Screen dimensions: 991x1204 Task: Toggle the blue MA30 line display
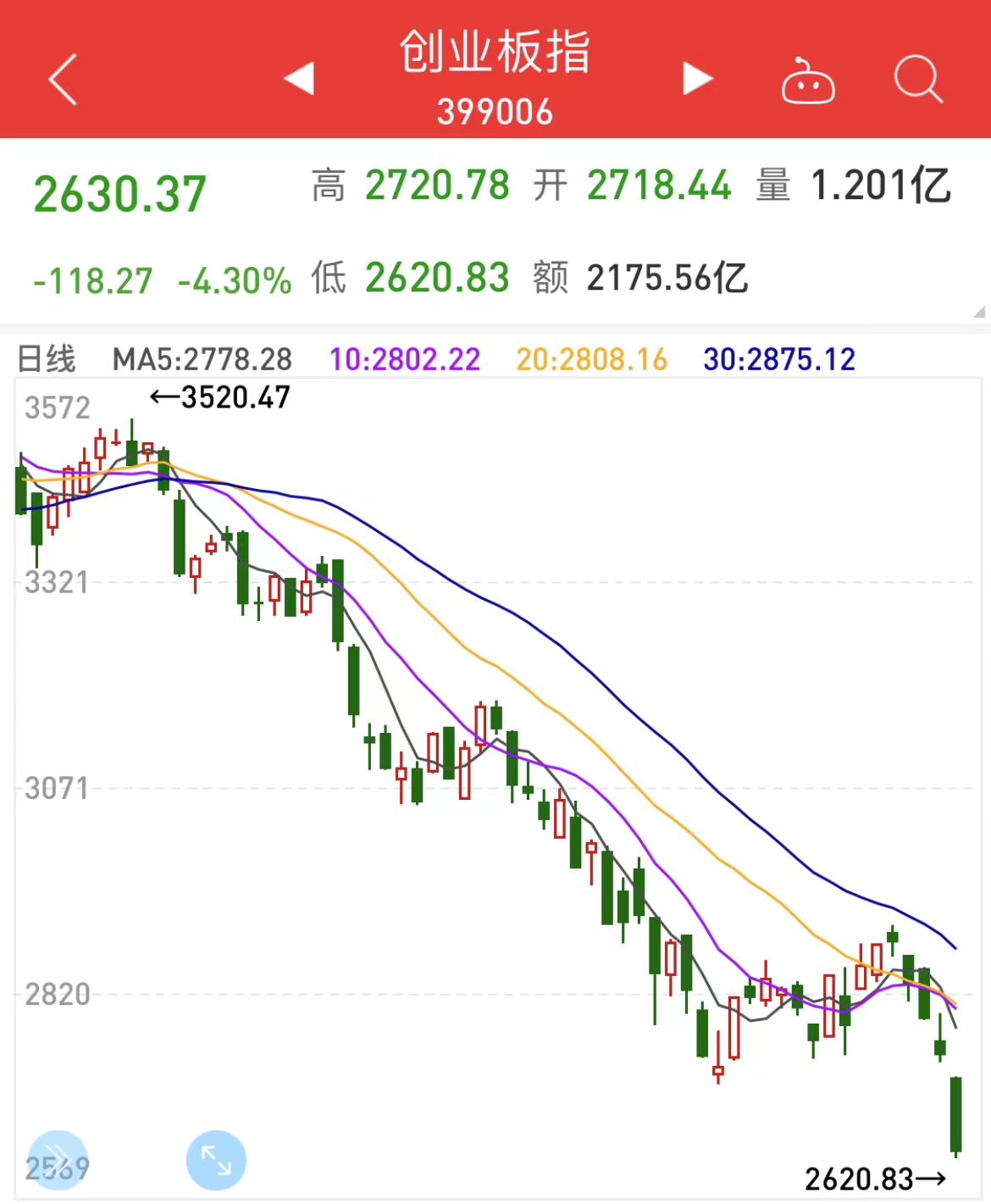coord(779,359)
